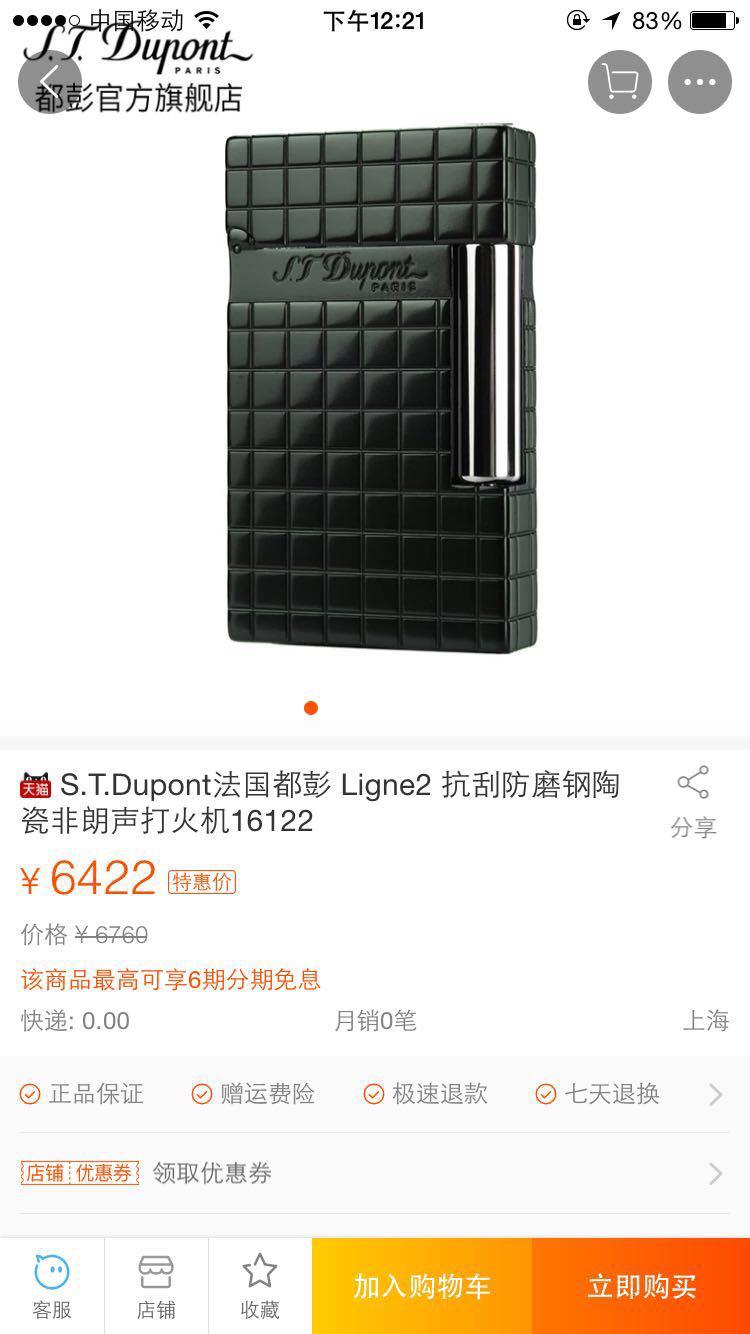Screen dimensions: 750x1334
Task: Go back using the top-left arrow
Action: tap(50, 80)
